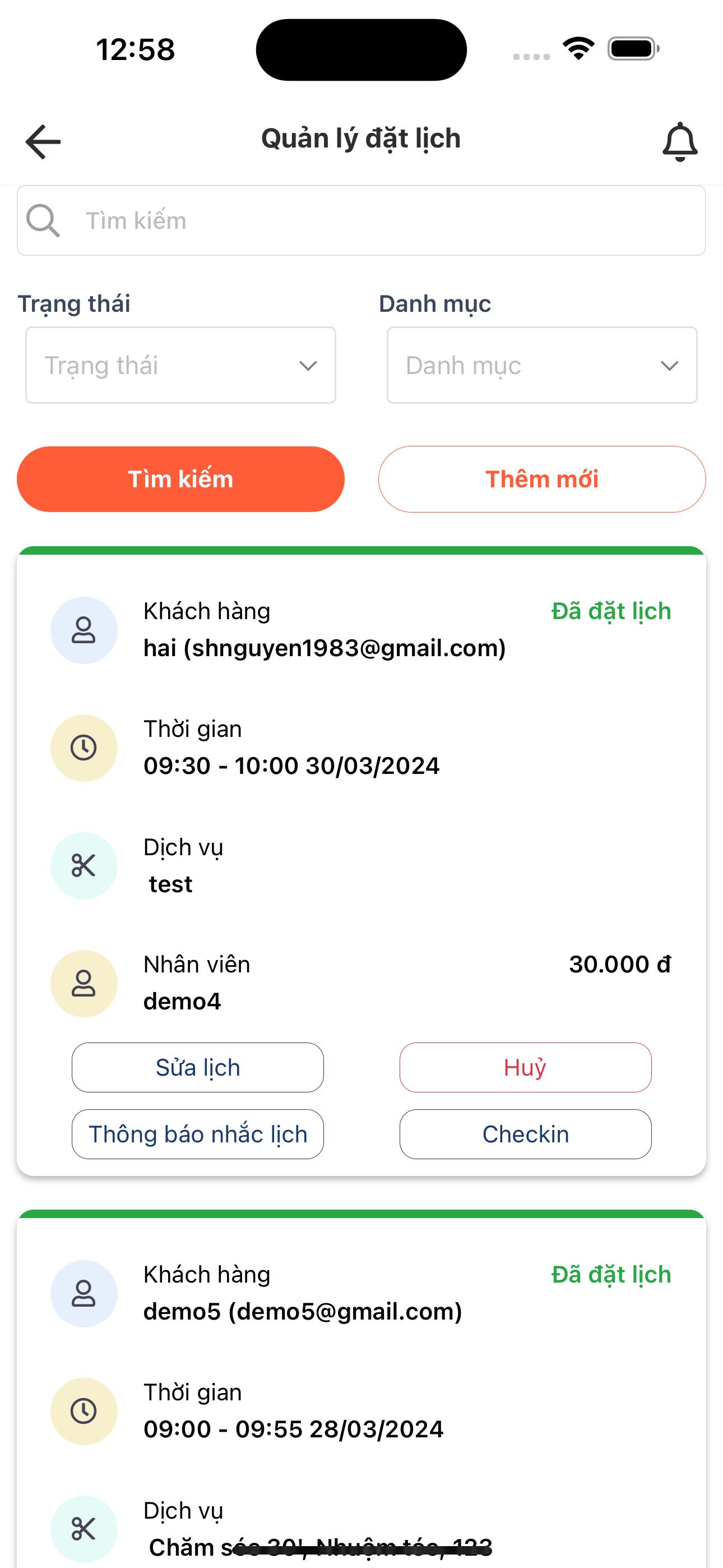Checkin hai's appointment

(x=525, y=1134)
